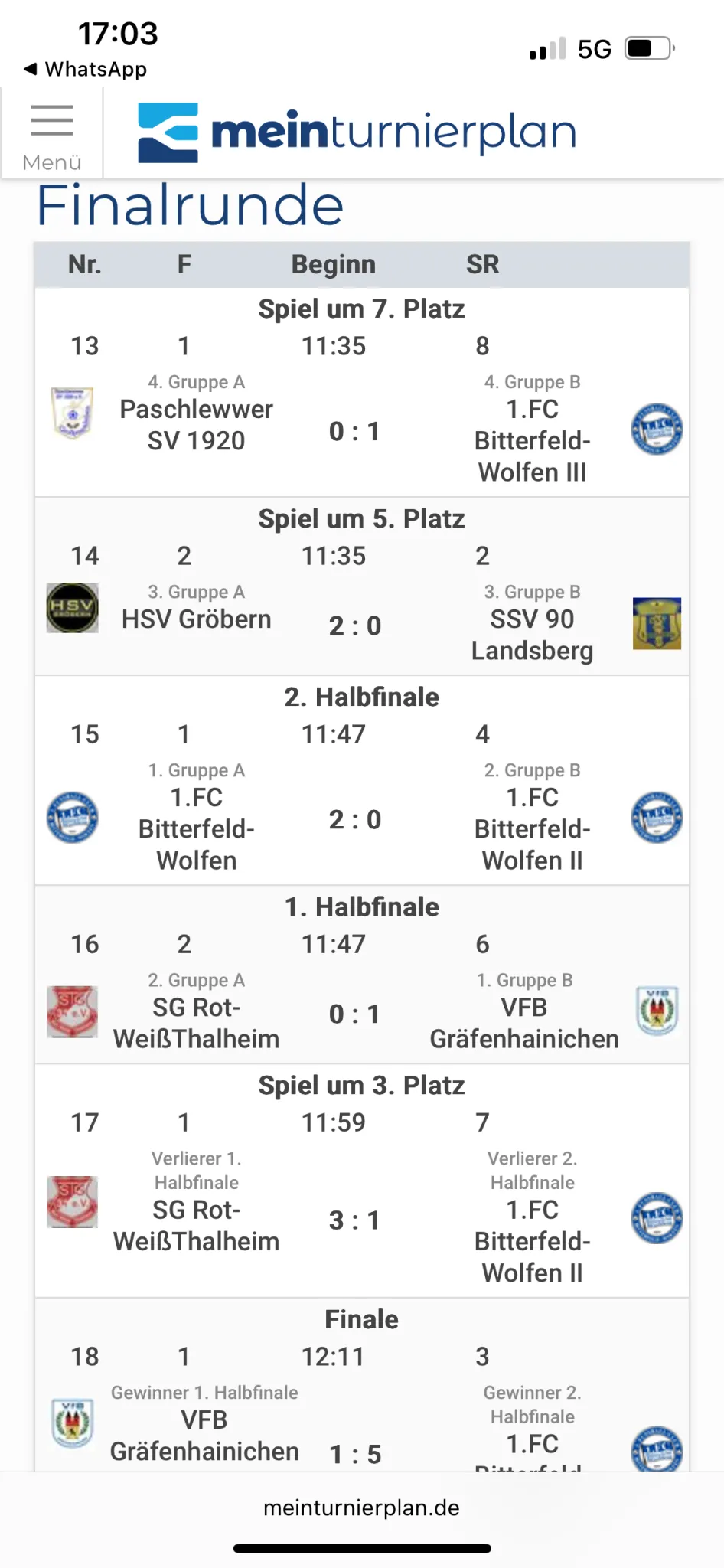724x1568 pixels.
Task: Go back to WhatsApp
Action: click(x=85, y=69)
